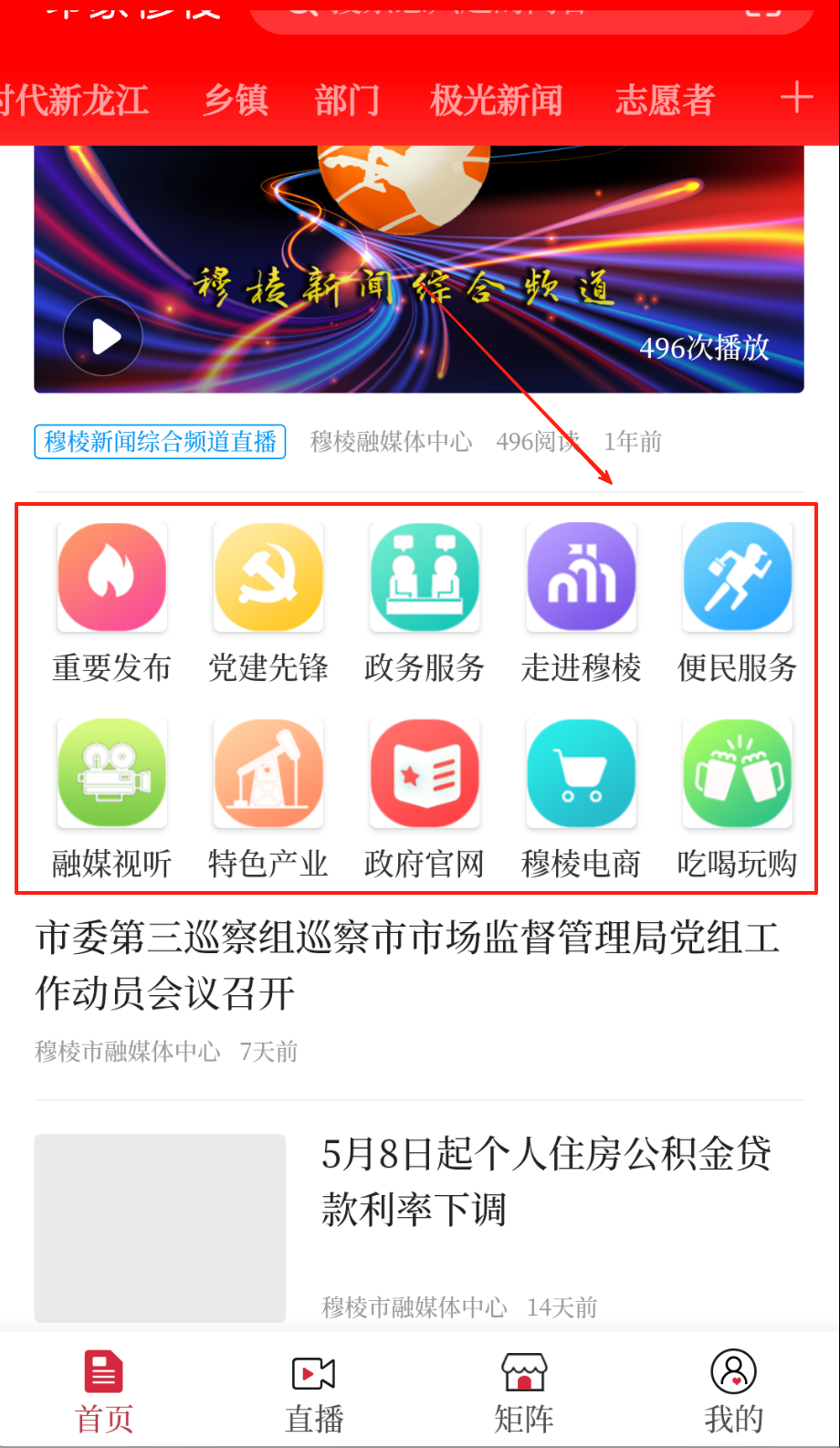Switch to the 部门 tab
This screenshot has height=1448, width=840.
pos(347,100)
